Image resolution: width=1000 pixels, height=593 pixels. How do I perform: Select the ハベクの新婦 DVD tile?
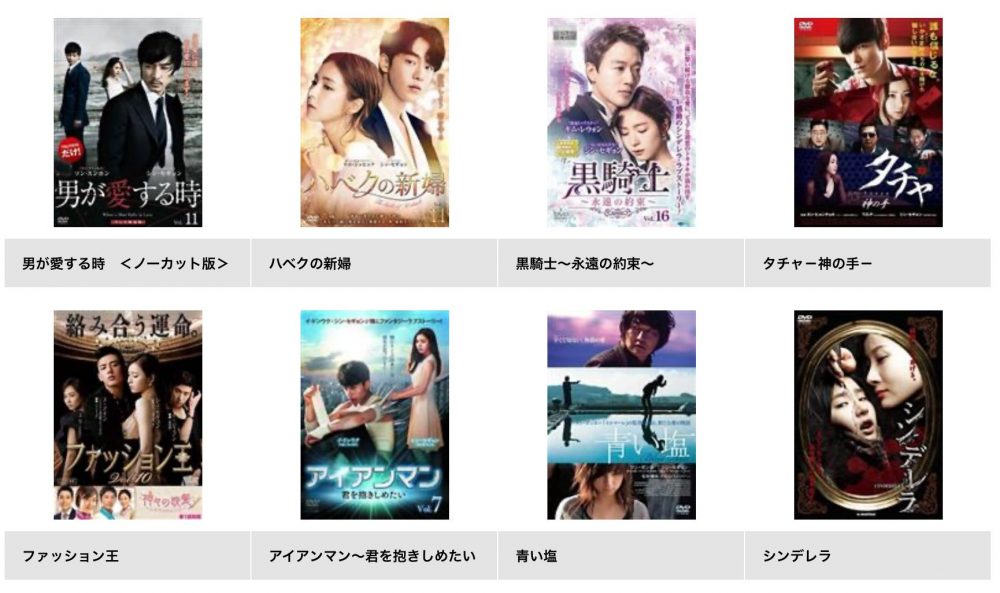(x=374, y=123)
